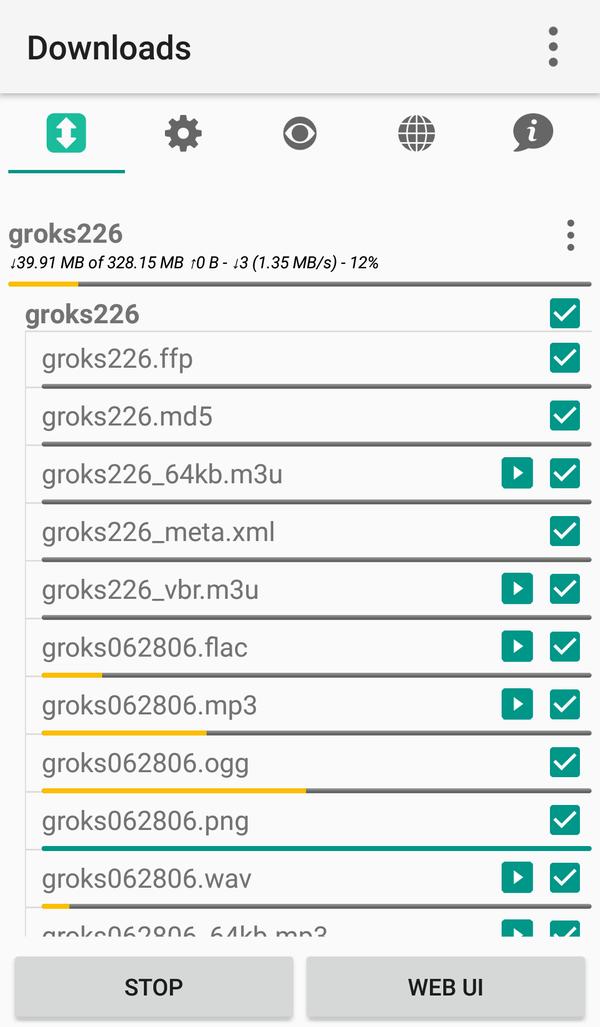Switch to the settings gear tab
600x1027 pixels.
(183, 134)
